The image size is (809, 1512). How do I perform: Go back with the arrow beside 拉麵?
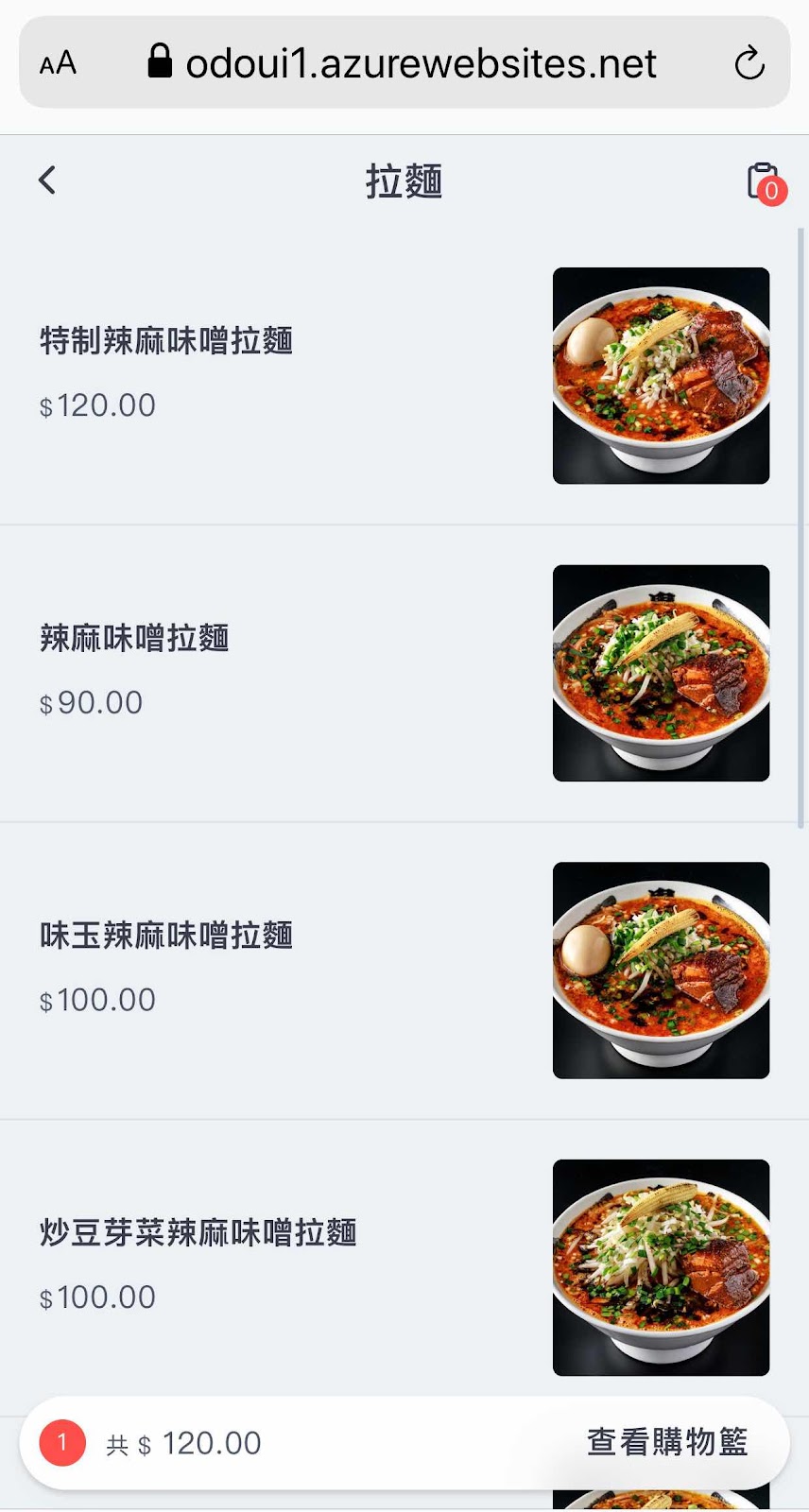pos(47,180)
